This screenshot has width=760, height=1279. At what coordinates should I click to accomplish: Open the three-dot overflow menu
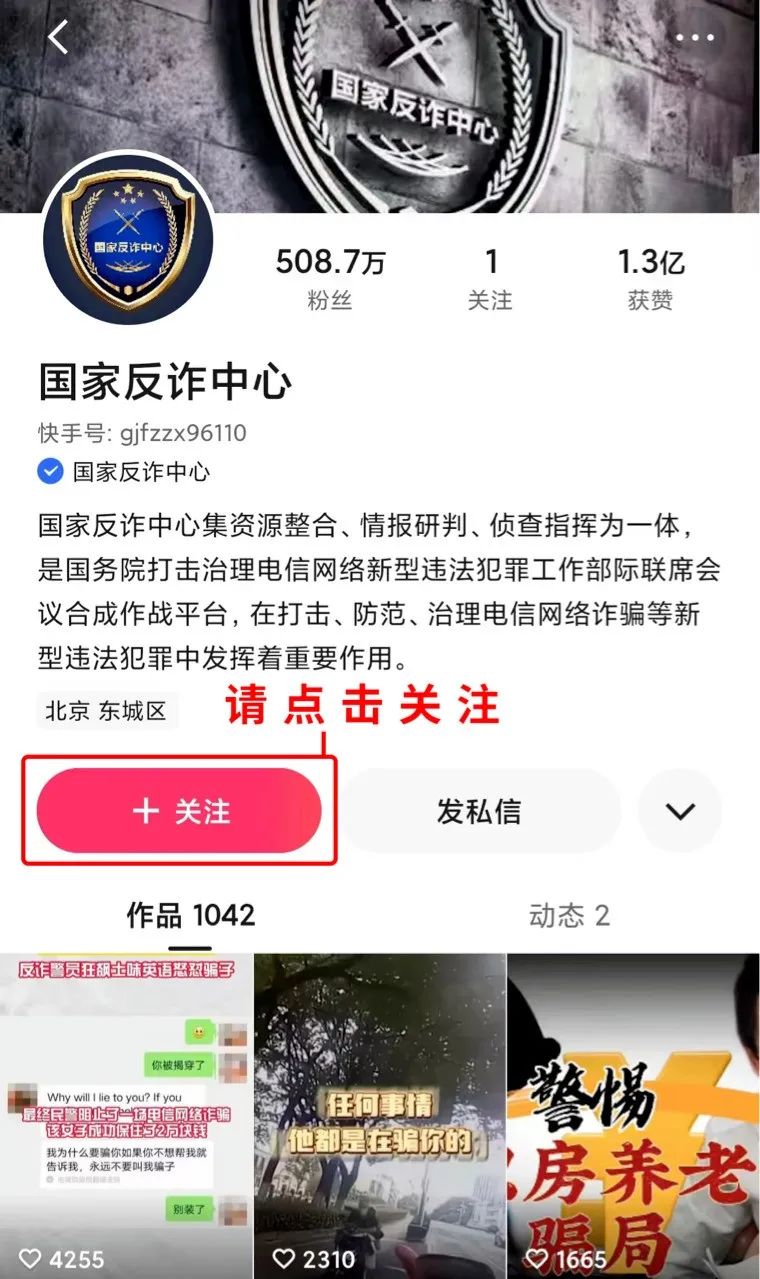[695, 38]
